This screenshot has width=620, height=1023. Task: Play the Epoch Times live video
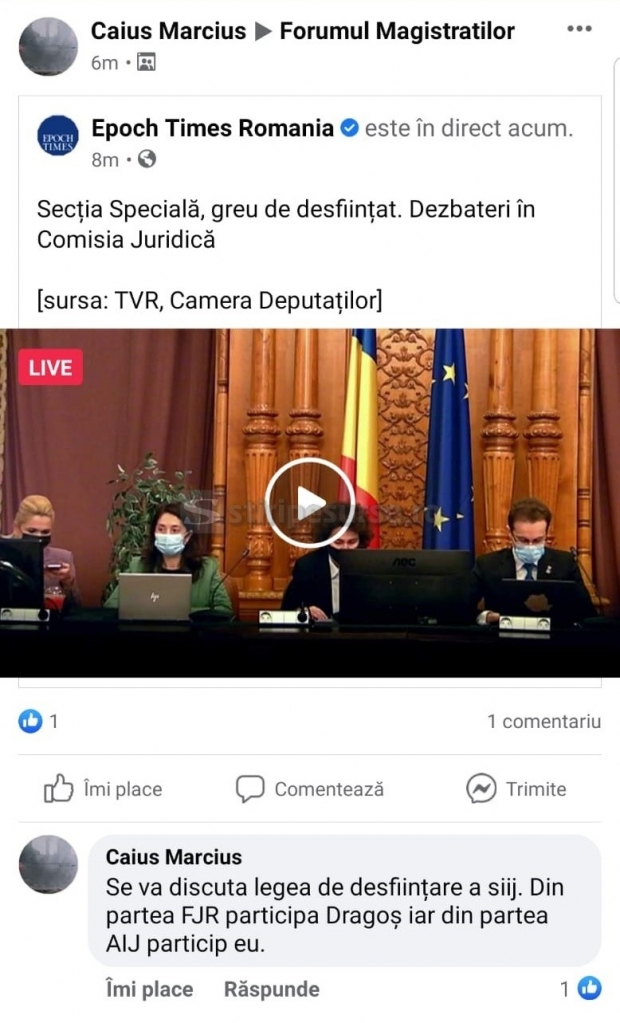coord(309,502)
